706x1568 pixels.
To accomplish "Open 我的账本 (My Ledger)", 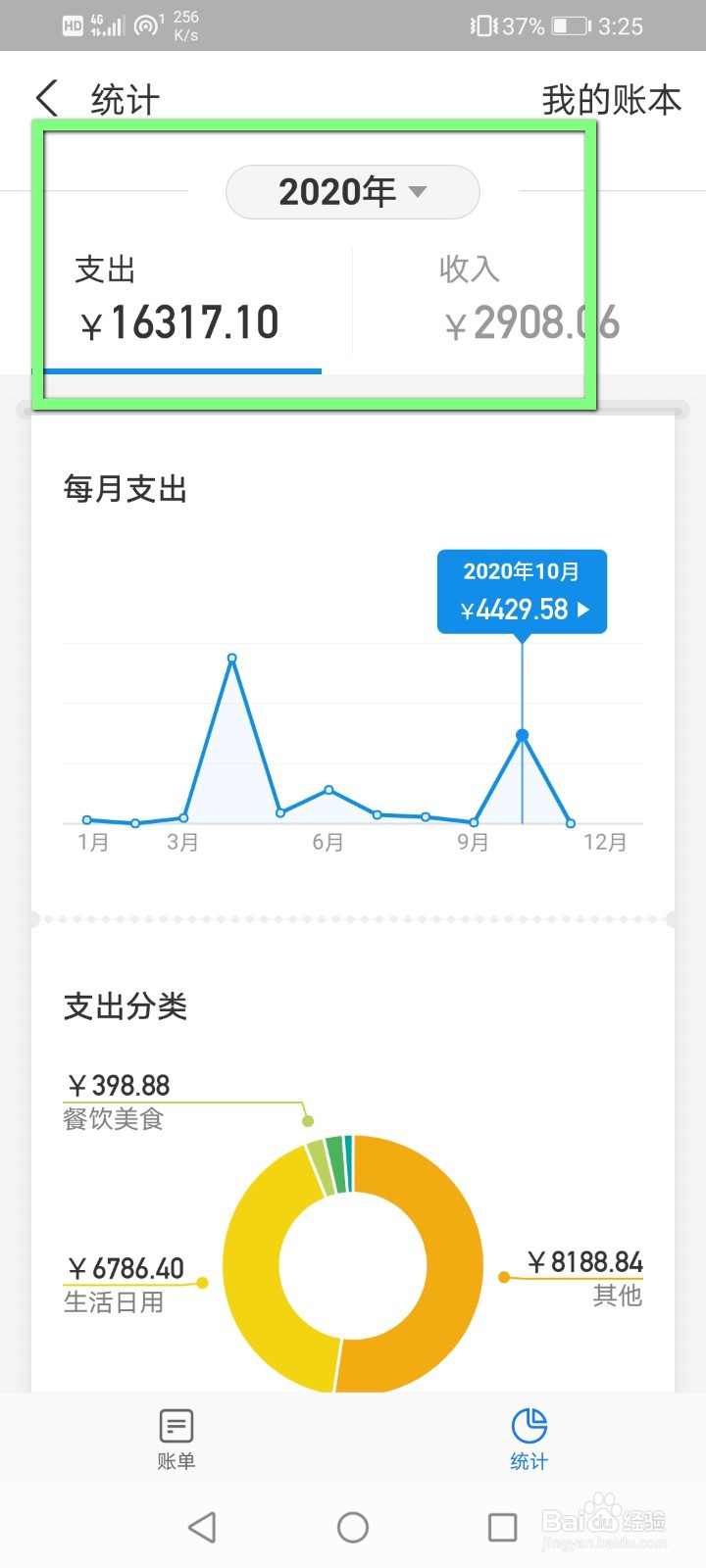I will [x=613, y=98].
